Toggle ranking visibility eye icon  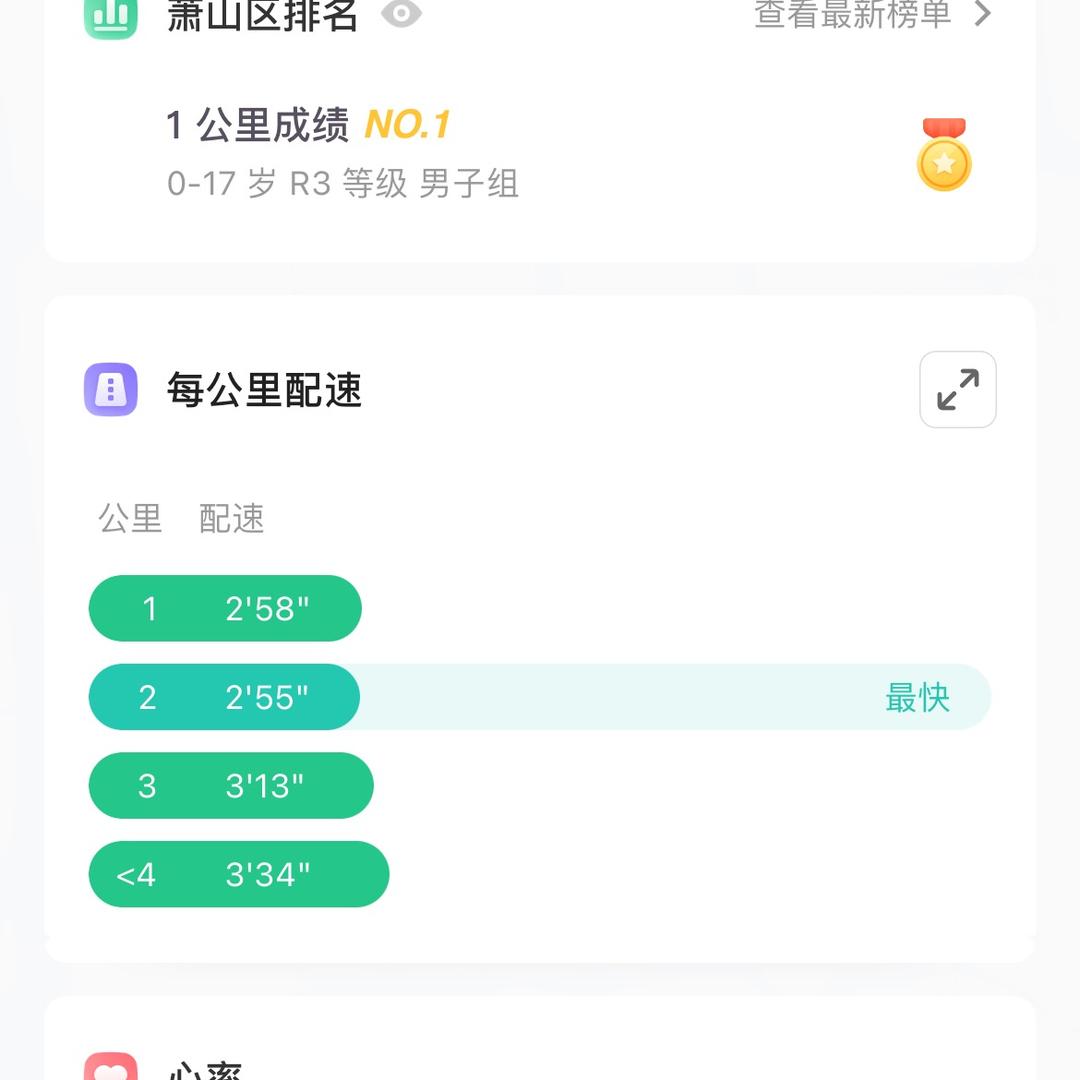click(402, 14)
